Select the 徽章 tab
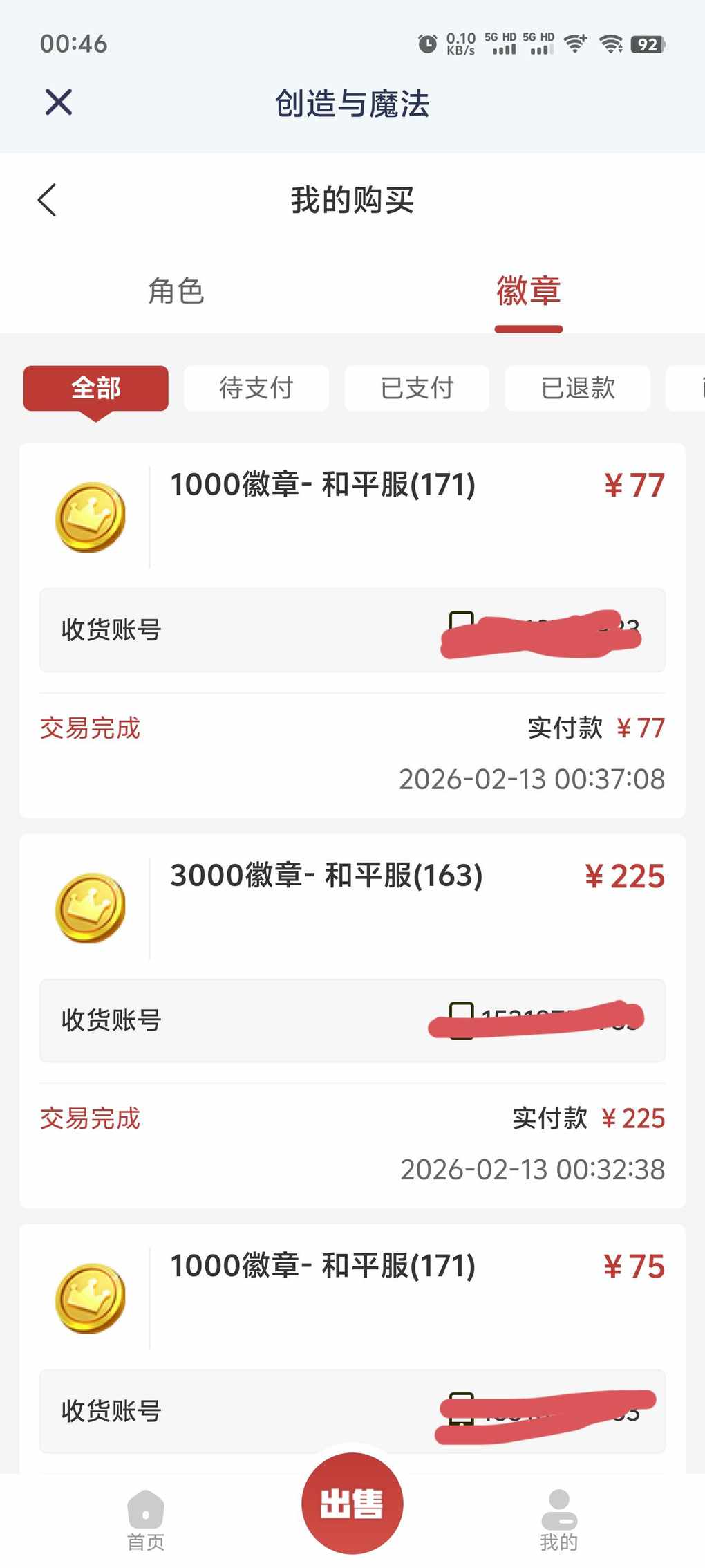Image resolution: width=705 pixels, height=1568 pixels. click(x=528, y=291)
